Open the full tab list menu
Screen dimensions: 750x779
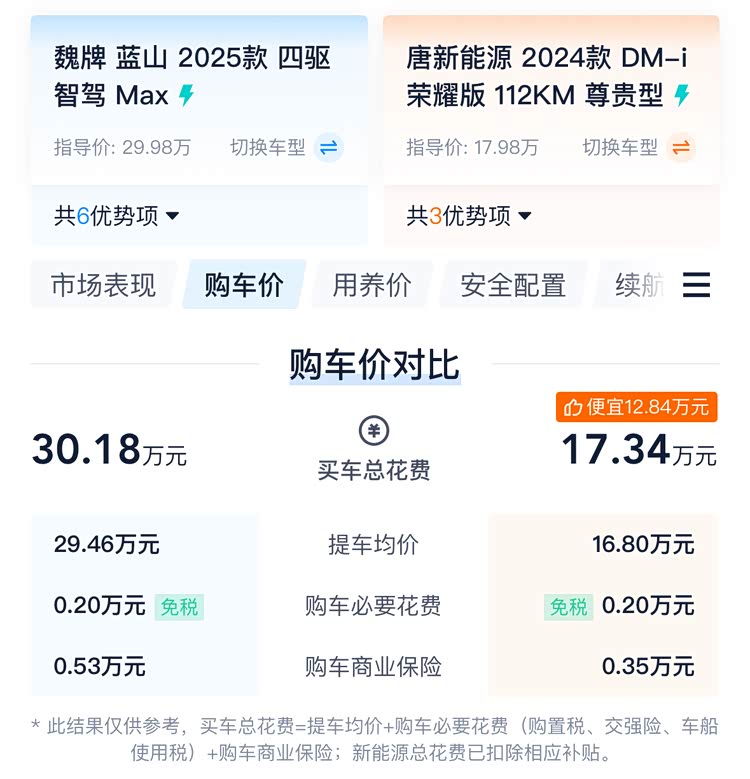coord(696,285)
